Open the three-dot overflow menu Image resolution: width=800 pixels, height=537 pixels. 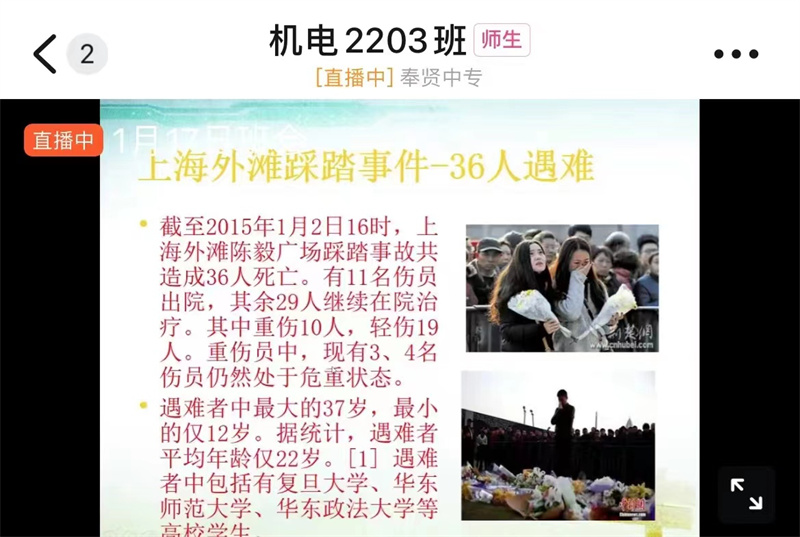click(736, 55)
